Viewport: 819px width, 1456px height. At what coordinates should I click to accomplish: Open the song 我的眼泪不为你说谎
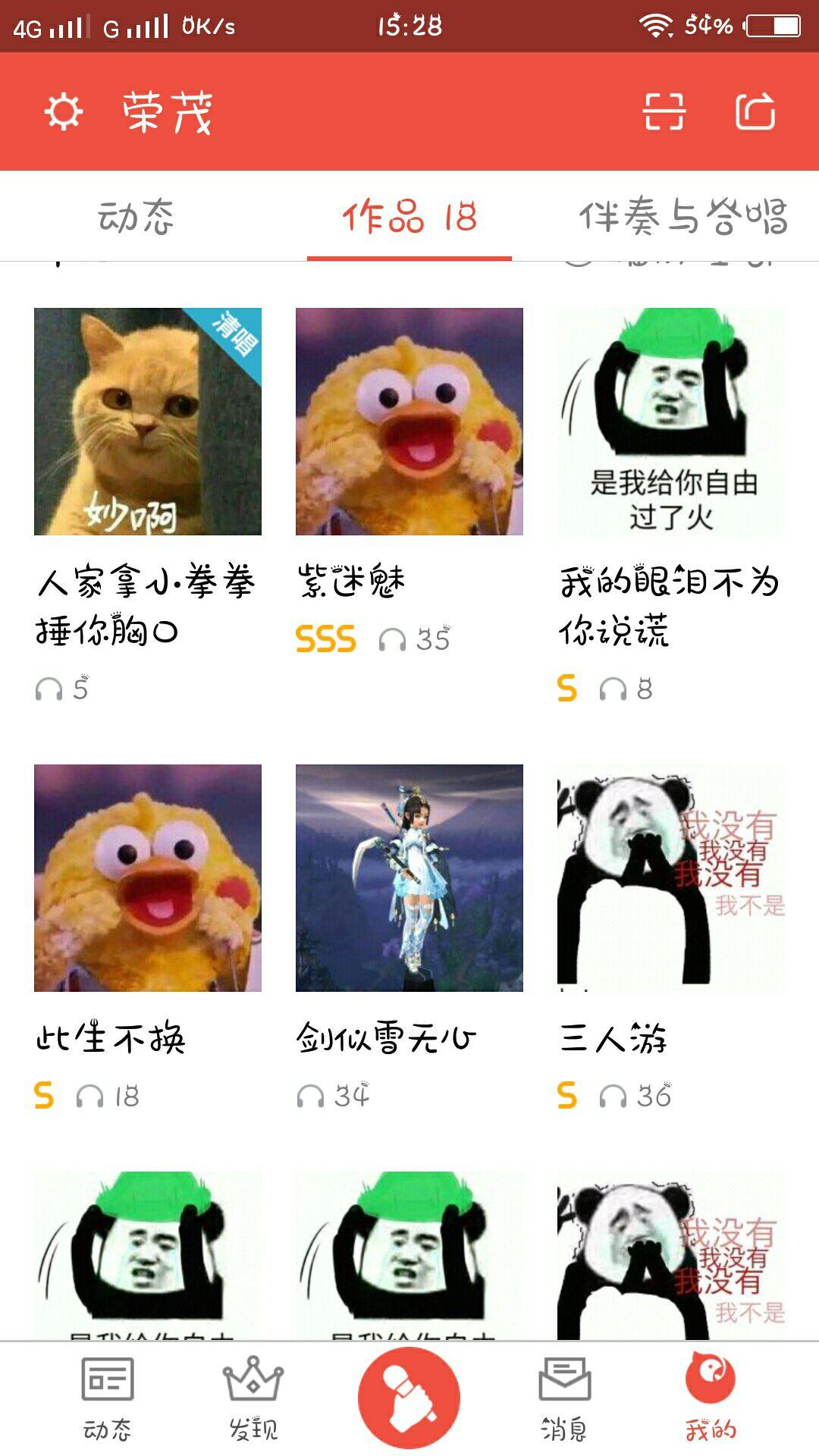point(671,422)
